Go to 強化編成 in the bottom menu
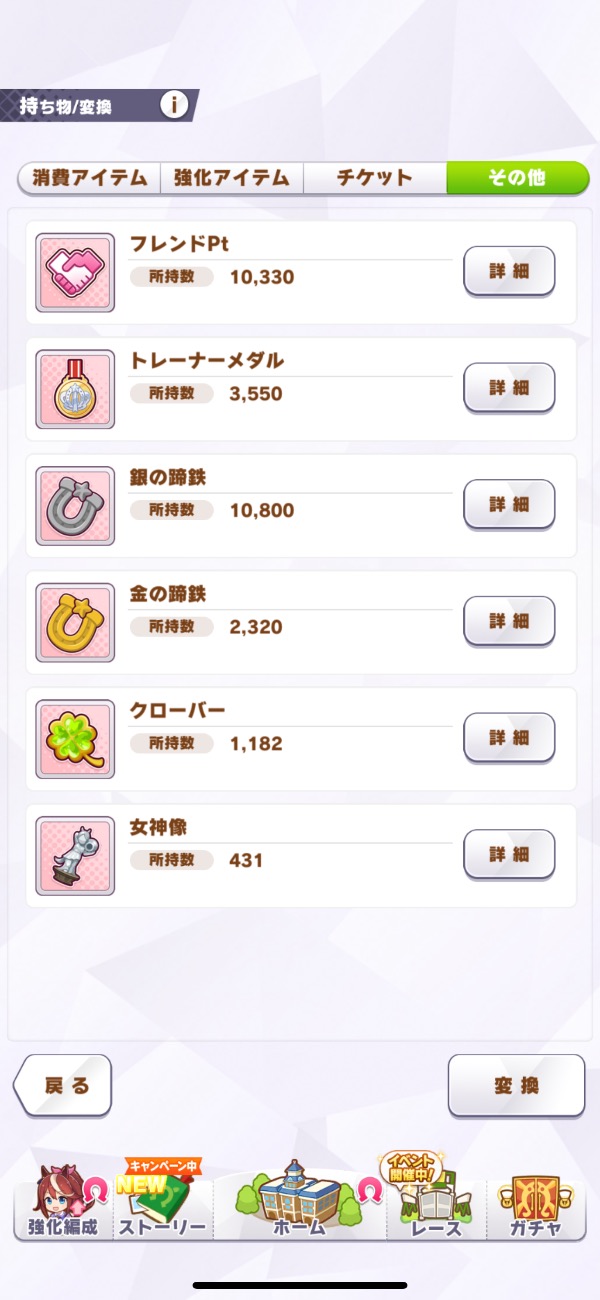Image resolution: width=600 pixels, height=1300 pixels. pyautogui.click(x=62, y=1205)
